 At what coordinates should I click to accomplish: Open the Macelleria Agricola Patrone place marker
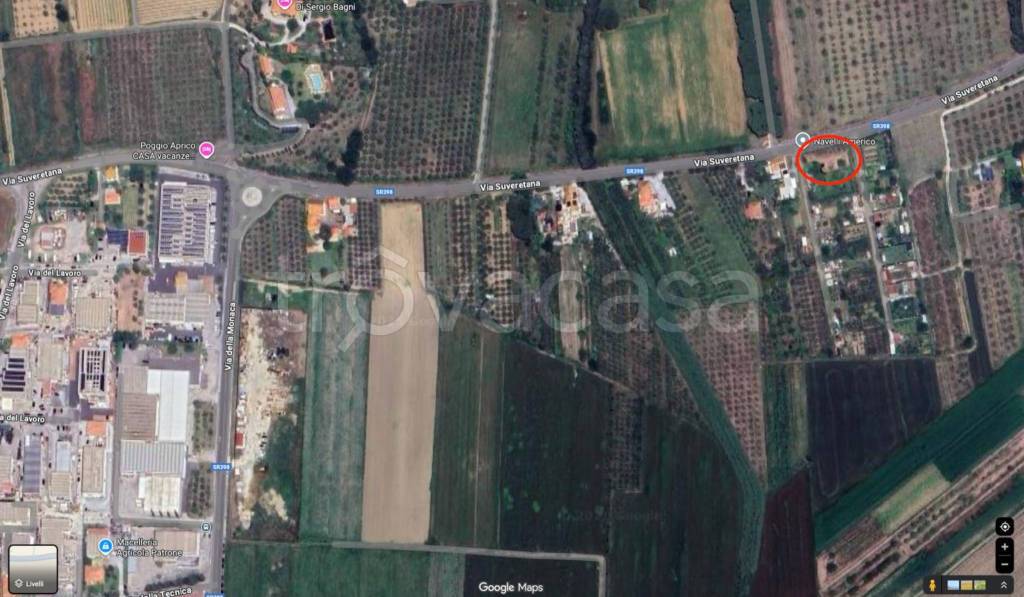tap(103, 545)
